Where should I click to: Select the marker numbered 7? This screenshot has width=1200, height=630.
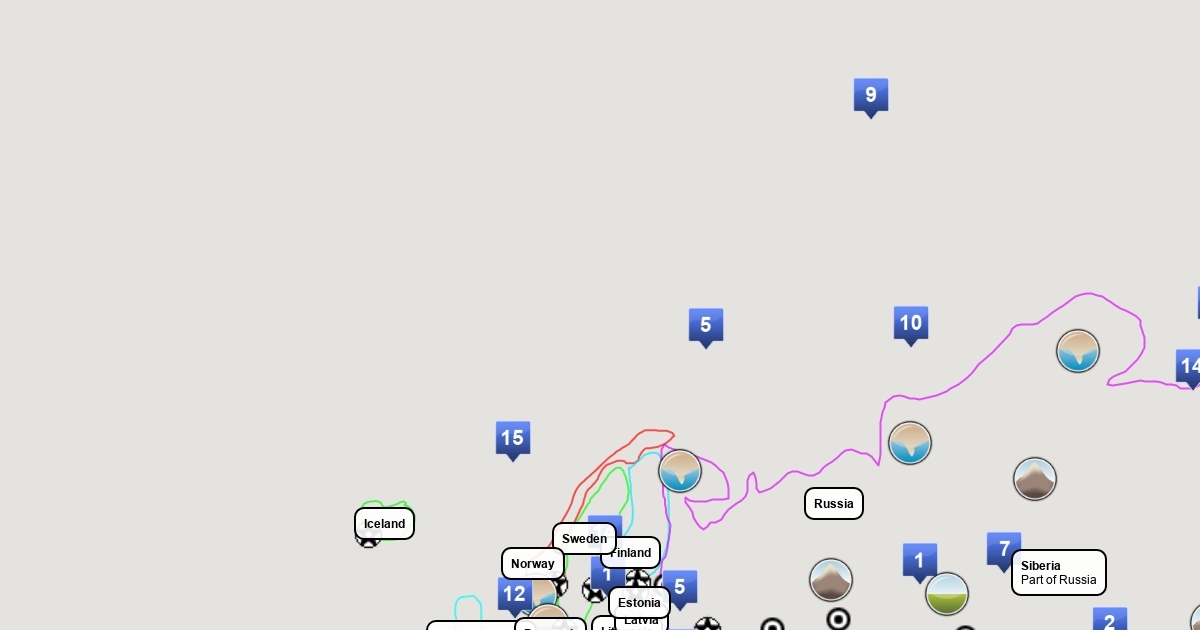coord(1004,549)
